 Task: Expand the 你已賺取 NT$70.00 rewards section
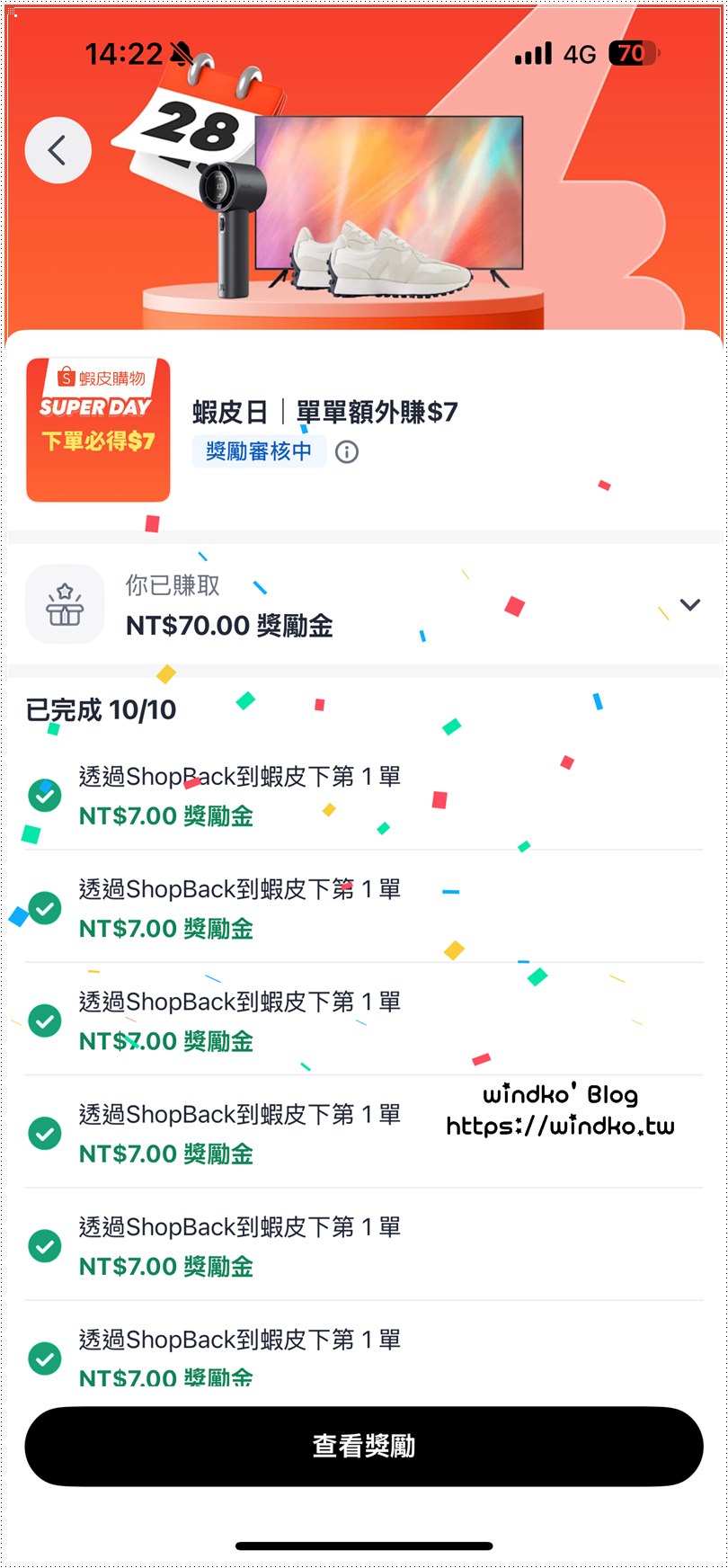pyautogui.click(x=689, y=605)
